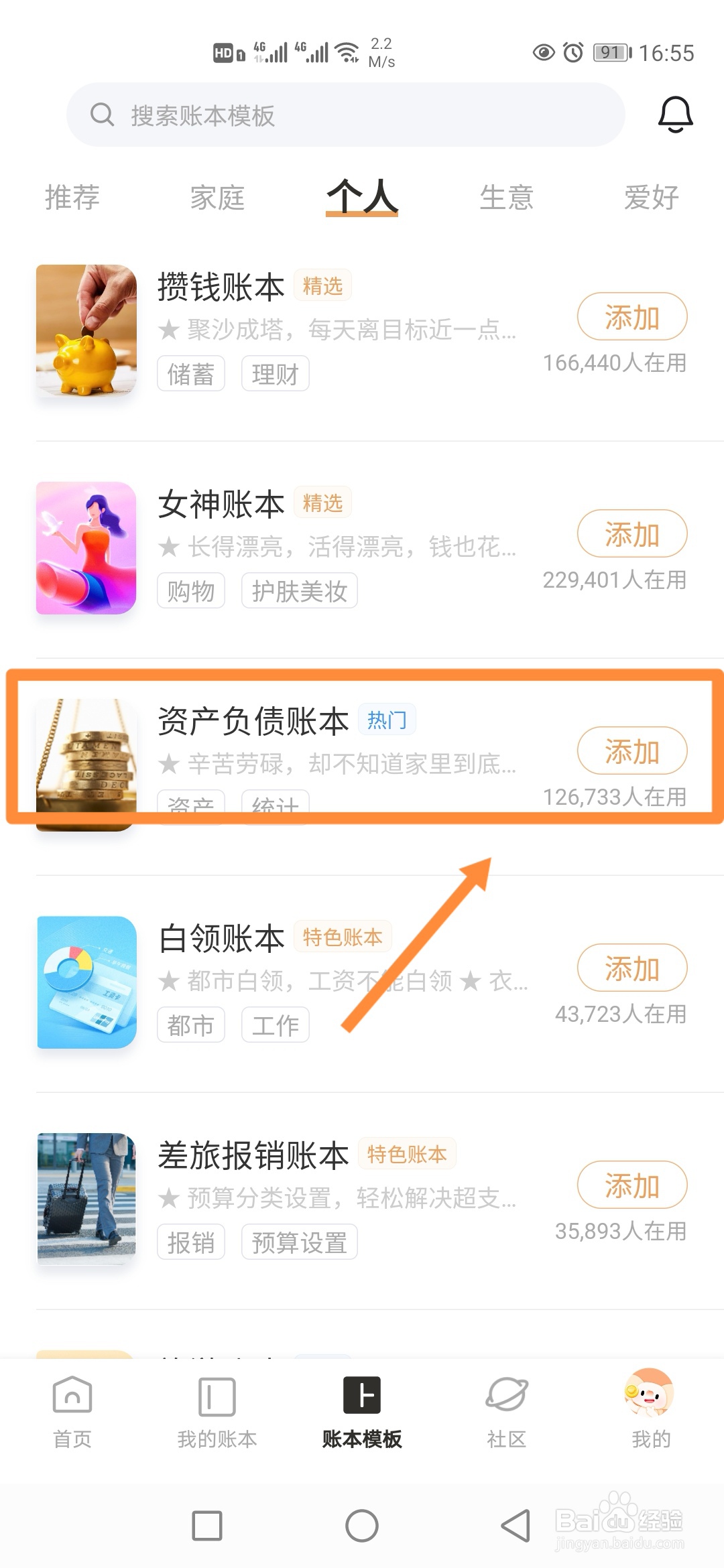Tap the search magnifier icon
Image resolution: width=724 pixels, height=1568 pixels.
click(x=102, y=114)
